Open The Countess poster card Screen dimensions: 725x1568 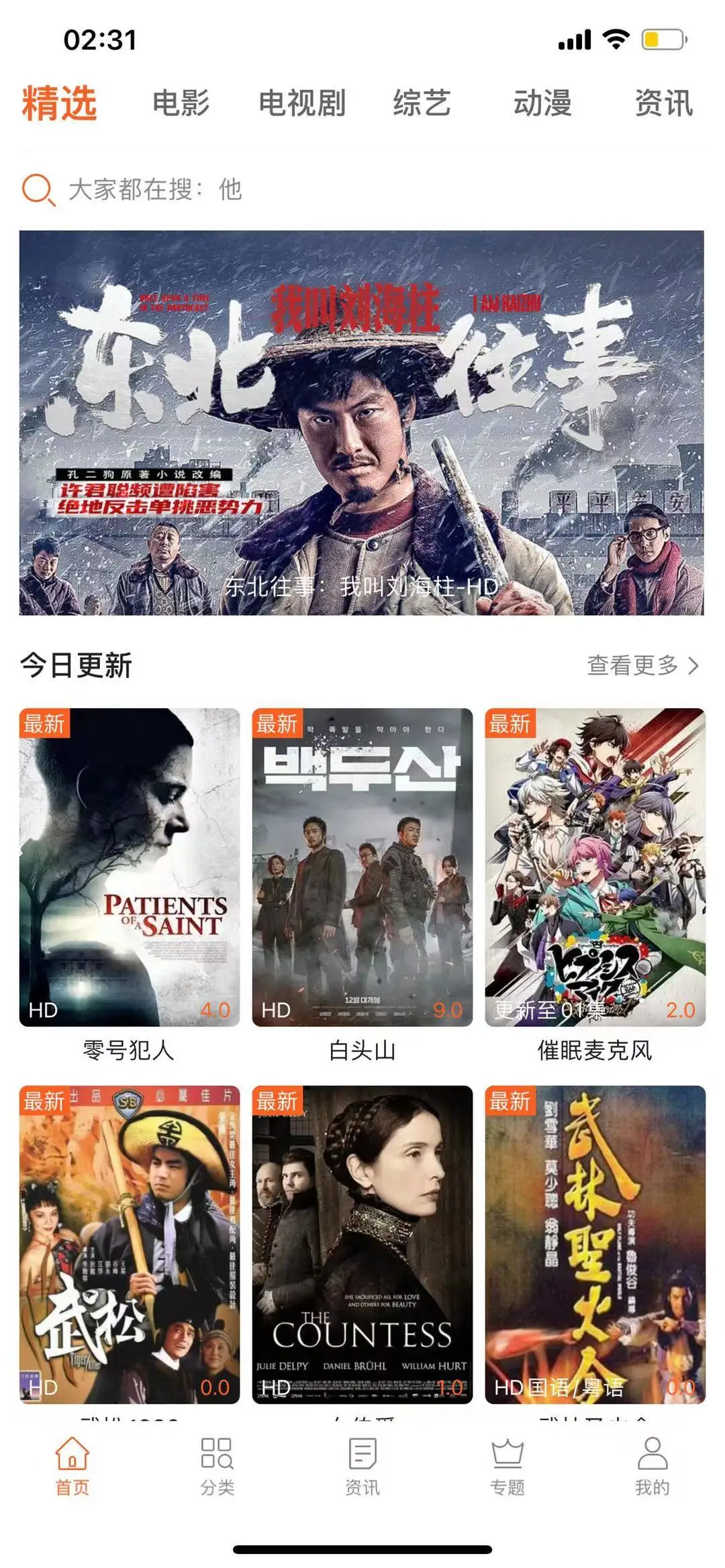point(362,1244)
